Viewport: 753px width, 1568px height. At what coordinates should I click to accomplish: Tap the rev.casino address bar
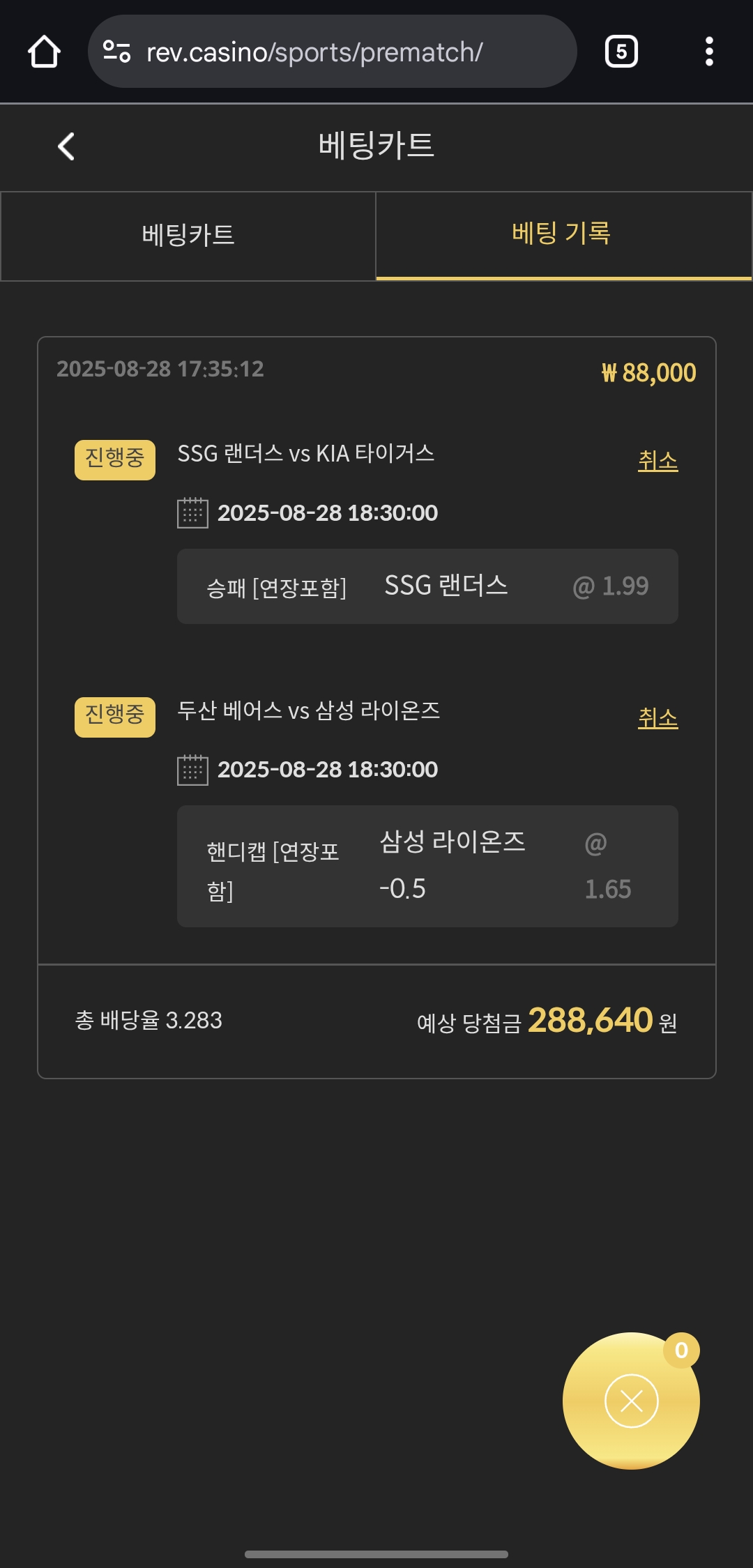click(x=332, y=52)
